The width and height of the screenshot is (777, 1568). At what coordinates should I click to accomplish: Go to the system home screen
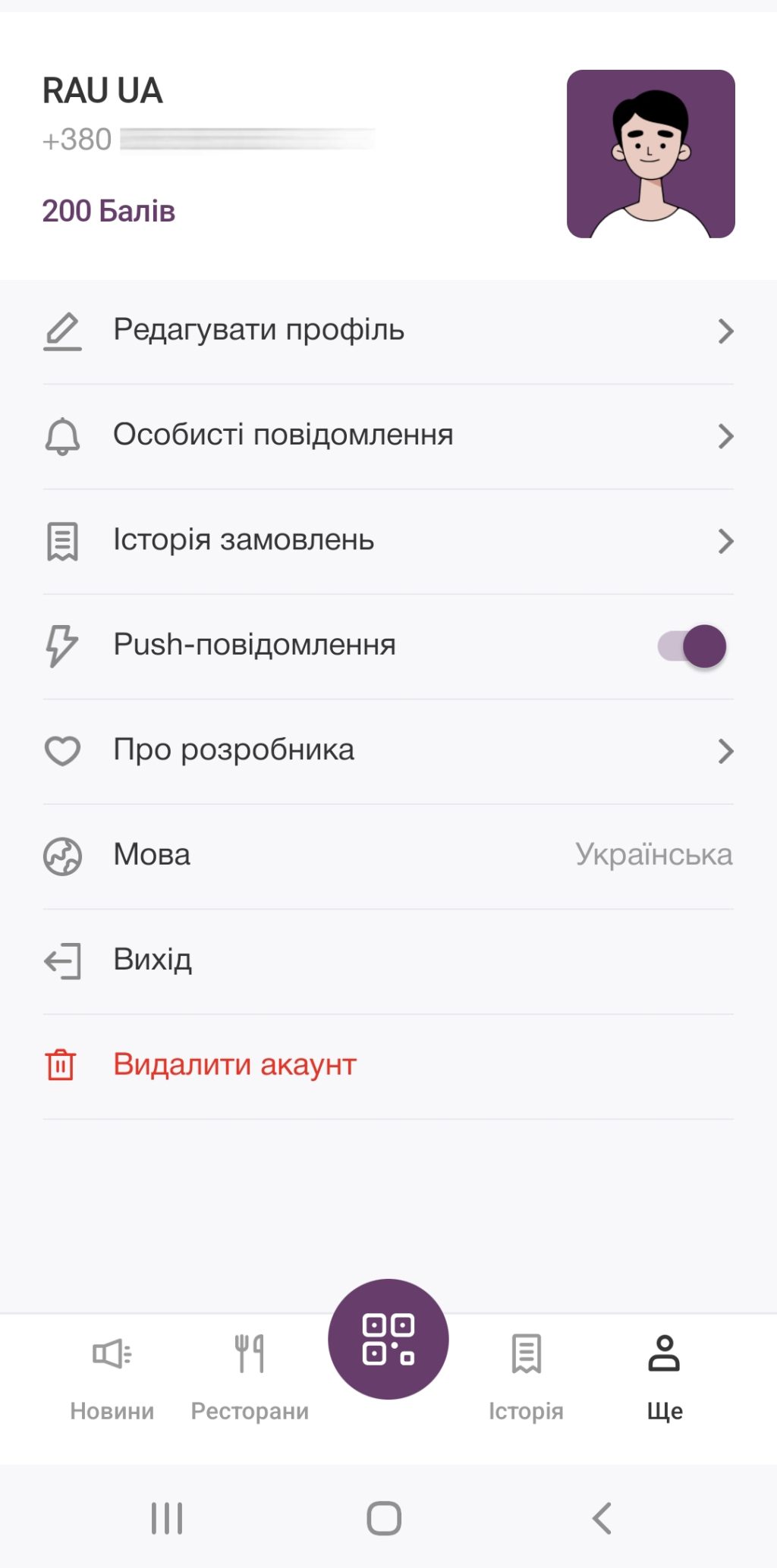click(384, 1518)
